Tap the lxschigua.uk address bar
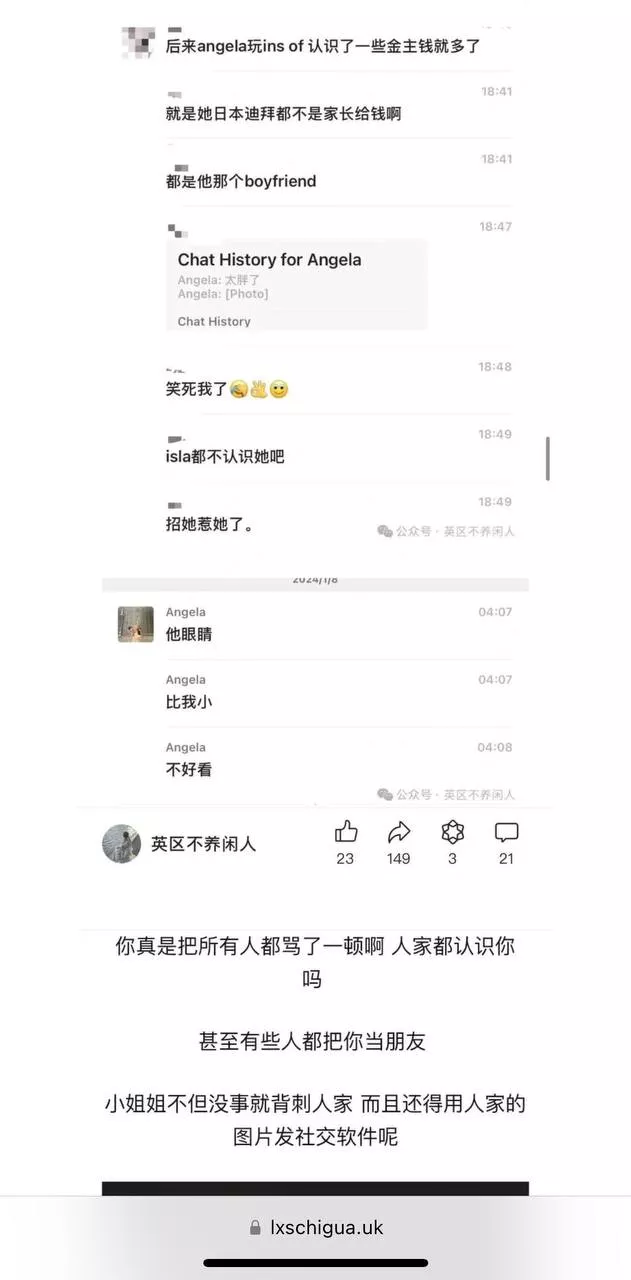The height and width of the screenshot is (1280, 631). 315,1227
